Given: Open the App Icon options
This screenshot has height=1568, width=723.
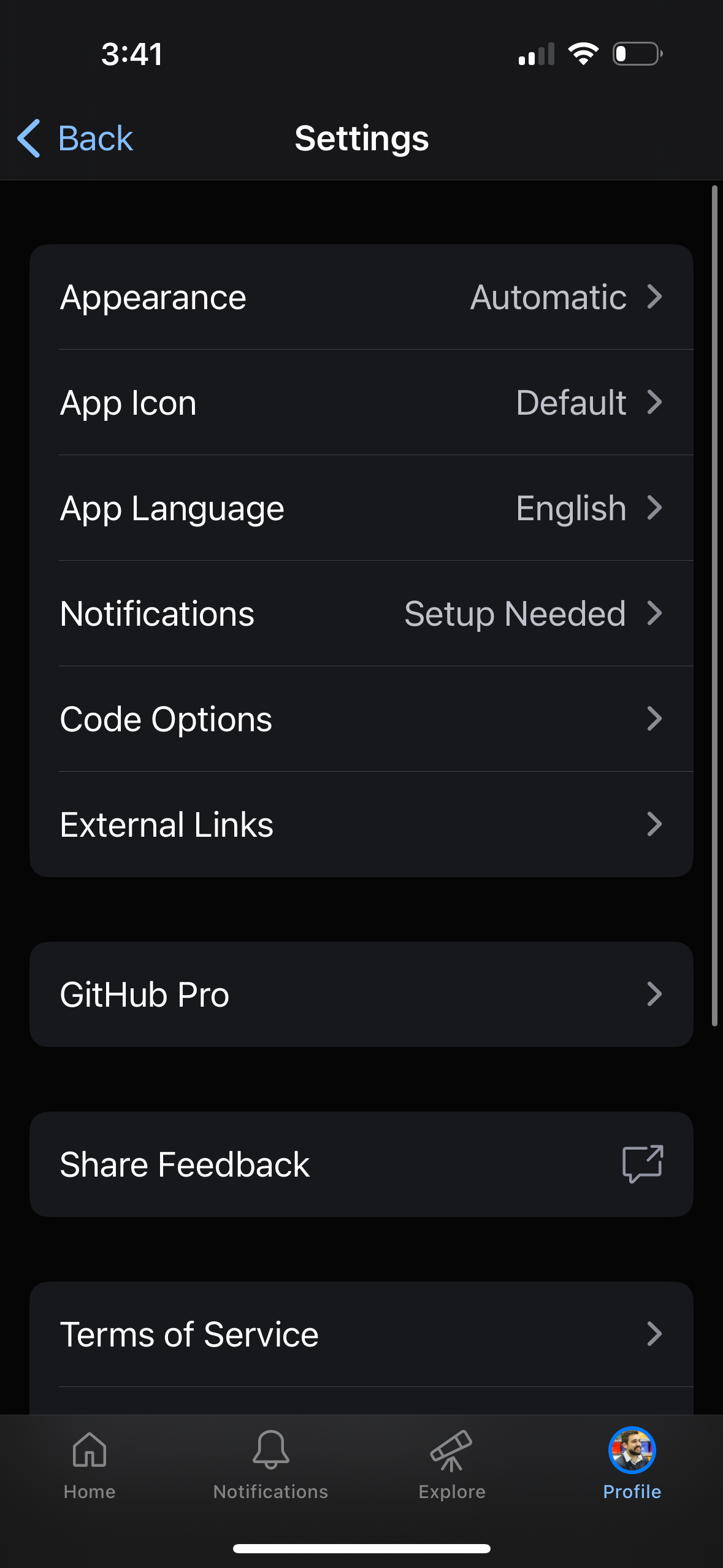Looking at the screenshot, I should coord(361,402).
